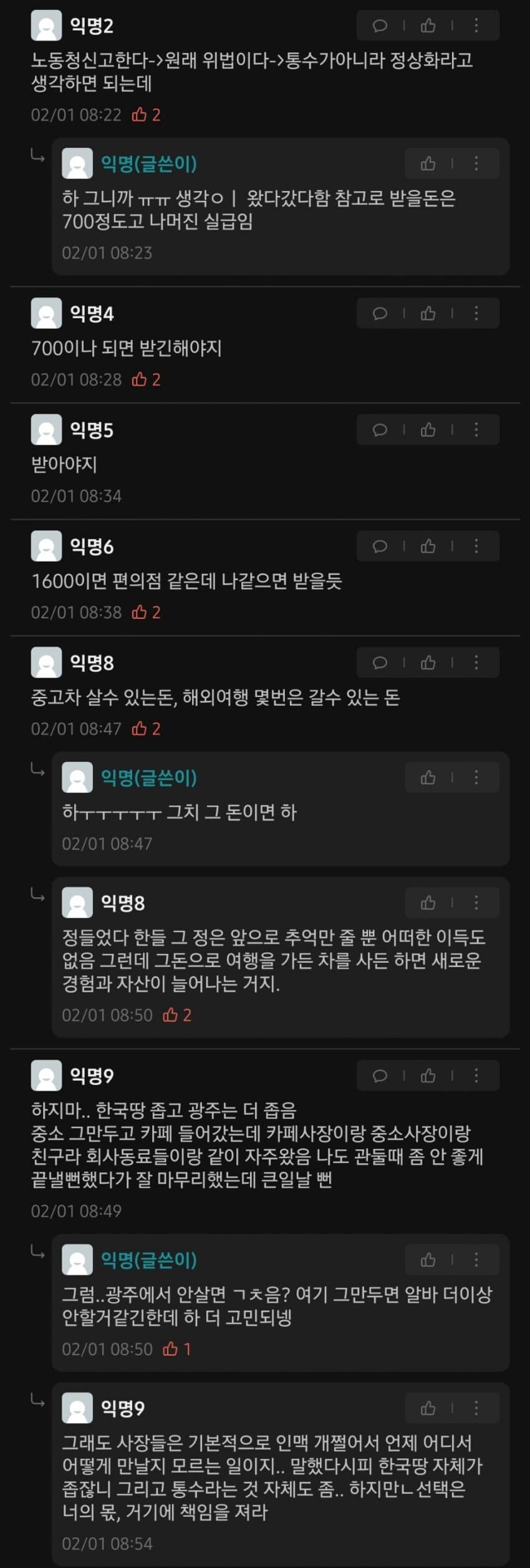Image resolution: width=530 pixels, height=1568 pixels.
Task: Reply to 익명2's comment
Action: pyautogui.click(x=380, y=26)
